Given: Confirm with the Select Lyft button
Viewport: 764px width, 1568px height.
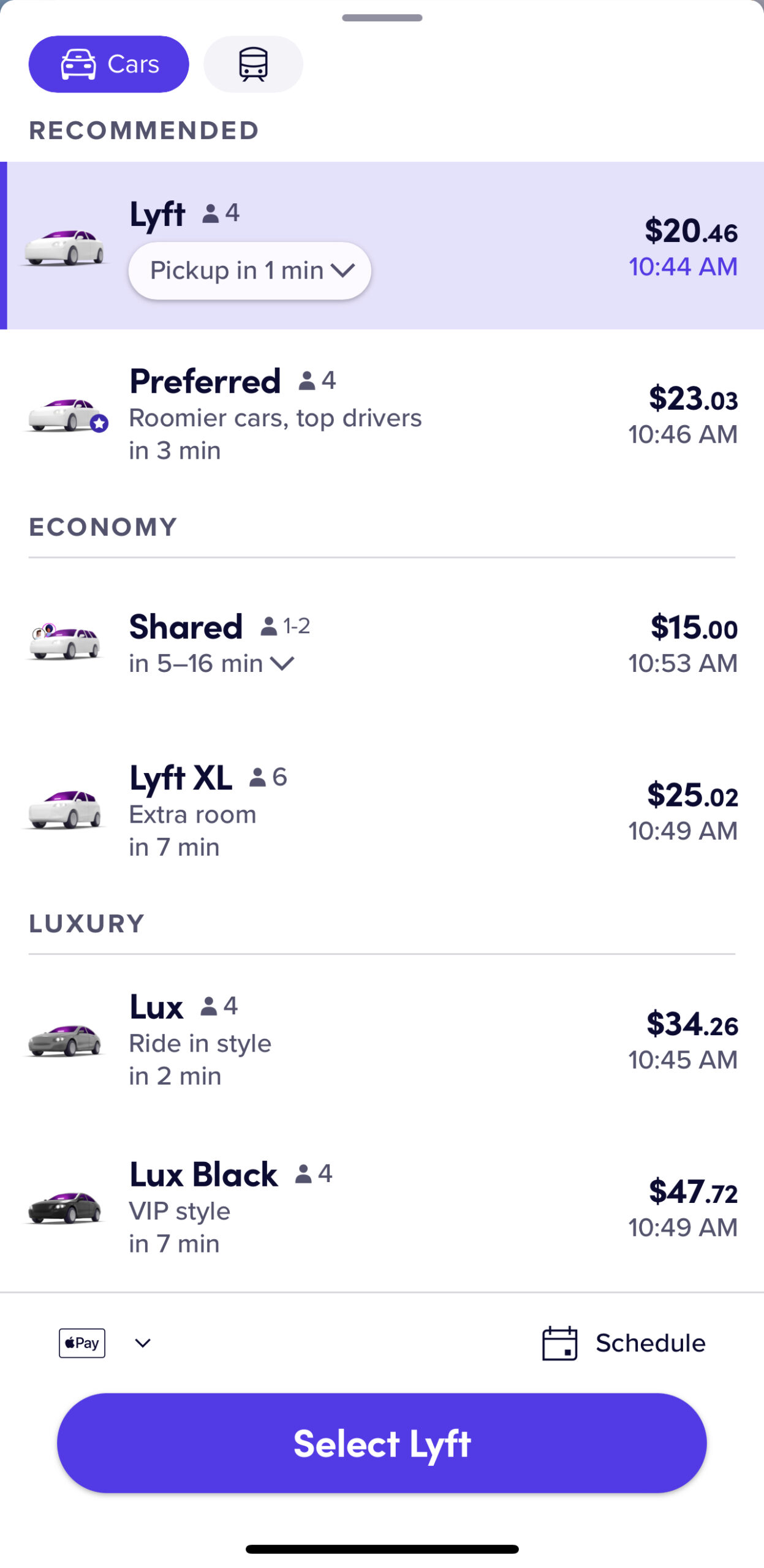Looking at the screenshot, I should (x=382, y=1443).
